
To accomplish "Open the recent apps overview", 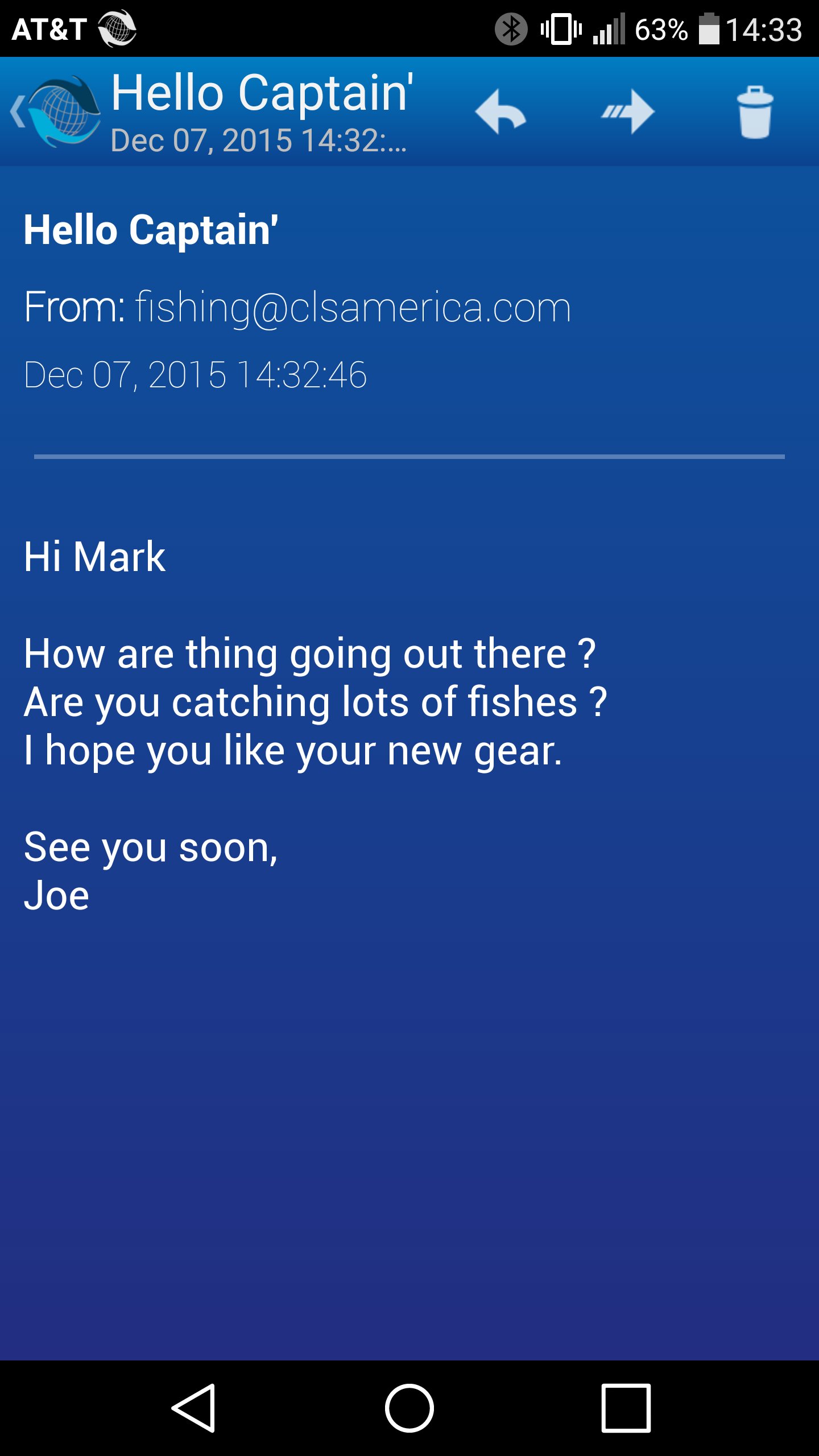I will [626, 1408].
